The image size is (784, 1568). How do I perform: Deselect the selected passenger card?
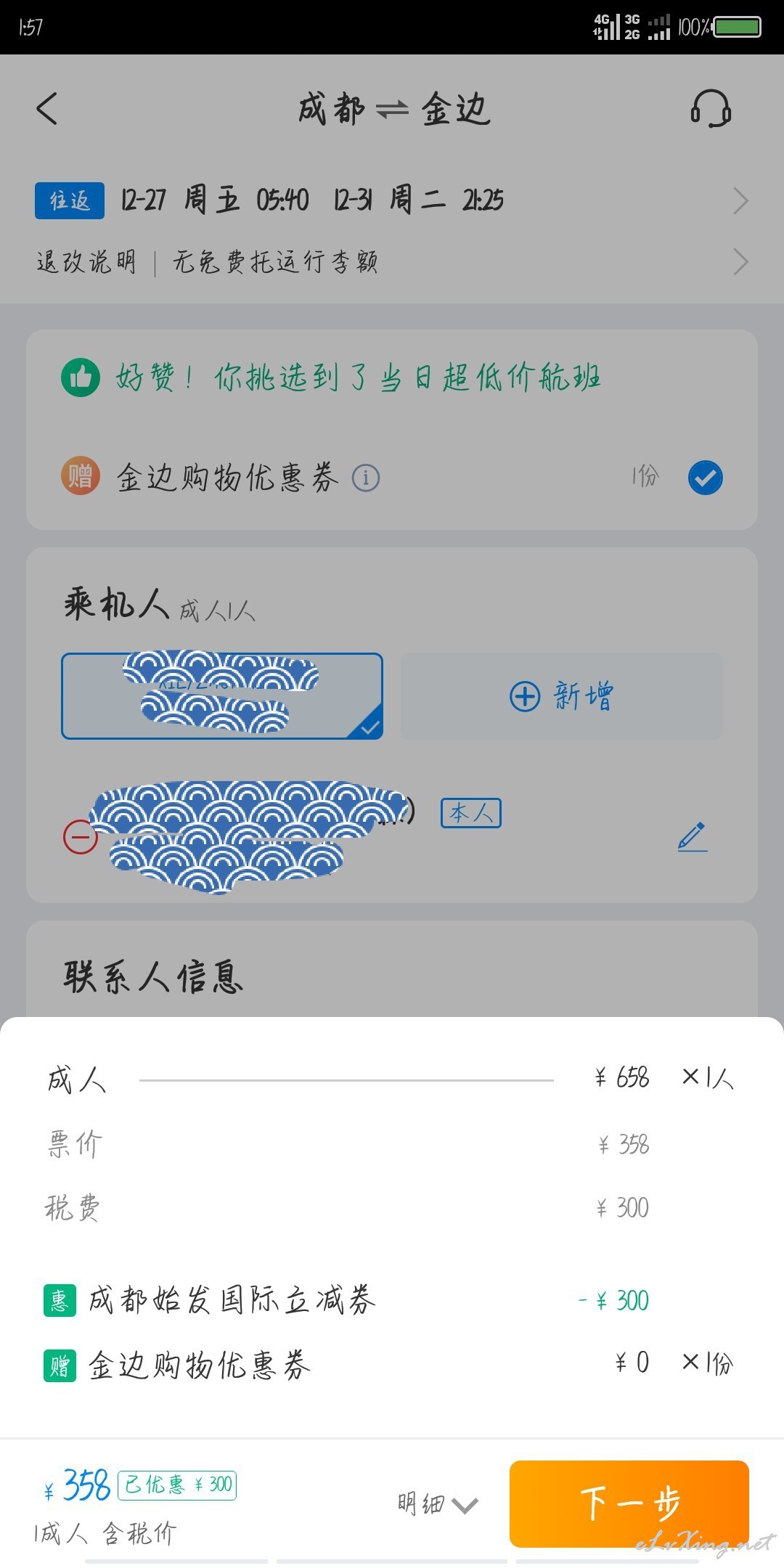(x=222, y=696)
